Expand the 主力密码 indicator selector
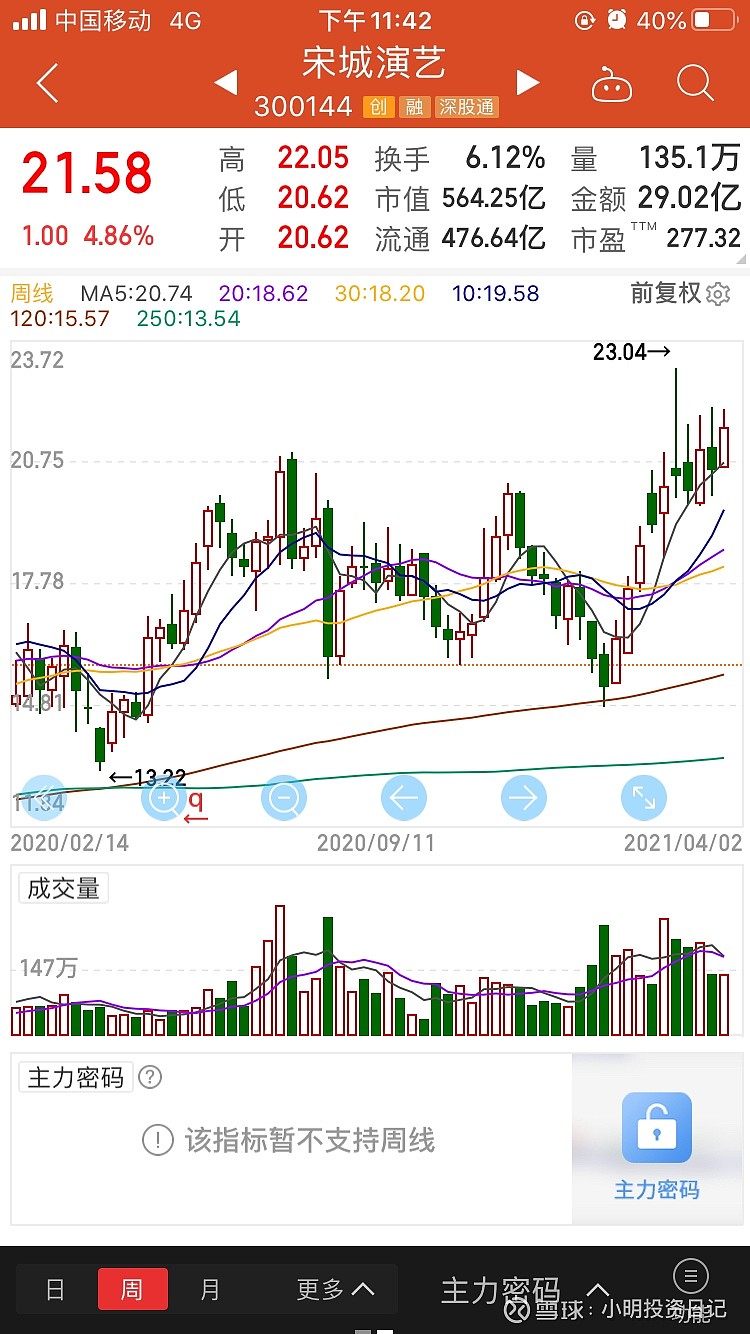Image resolution: width=750 pixels, height=1334 pixels. (x=525, y=1289)
